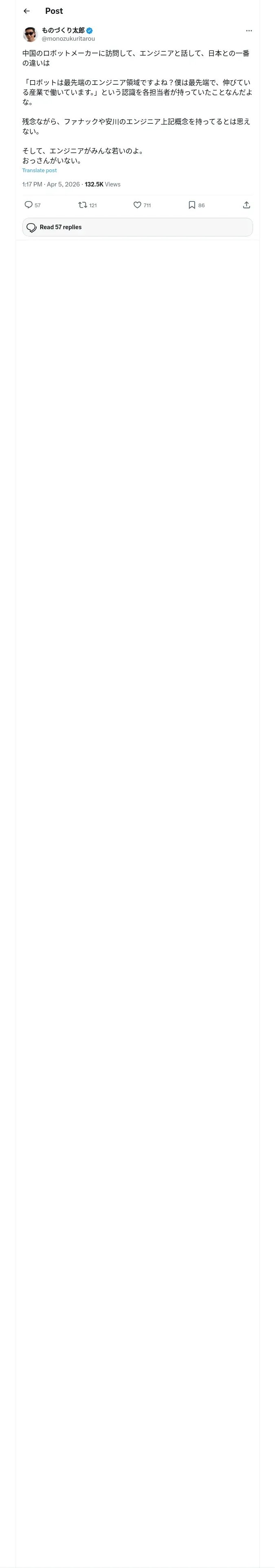Tap the @monozukuritarou handle
275x1568 pixels.
[68, 38]
